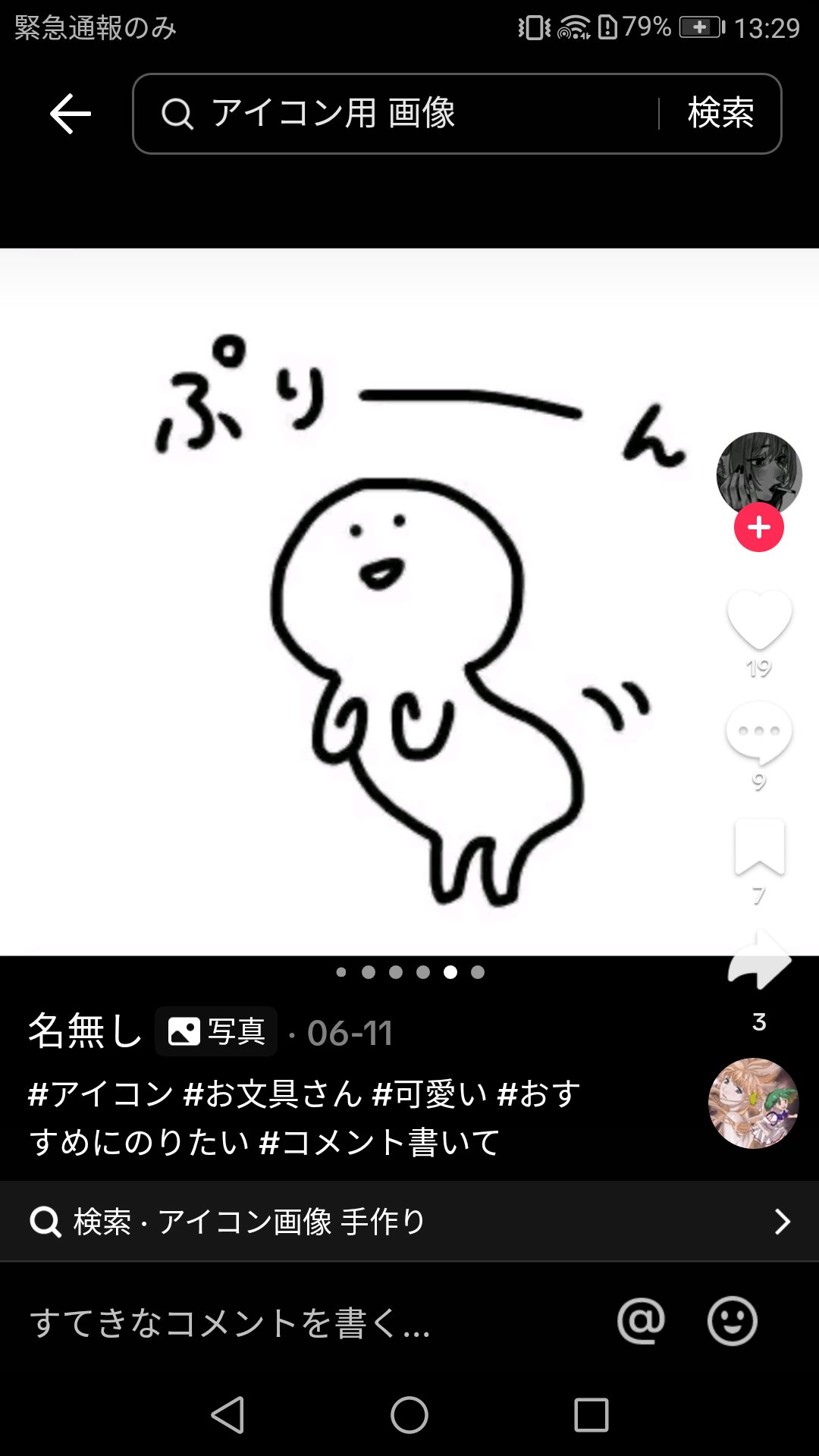Follow the creator with the plus badge

759,527
